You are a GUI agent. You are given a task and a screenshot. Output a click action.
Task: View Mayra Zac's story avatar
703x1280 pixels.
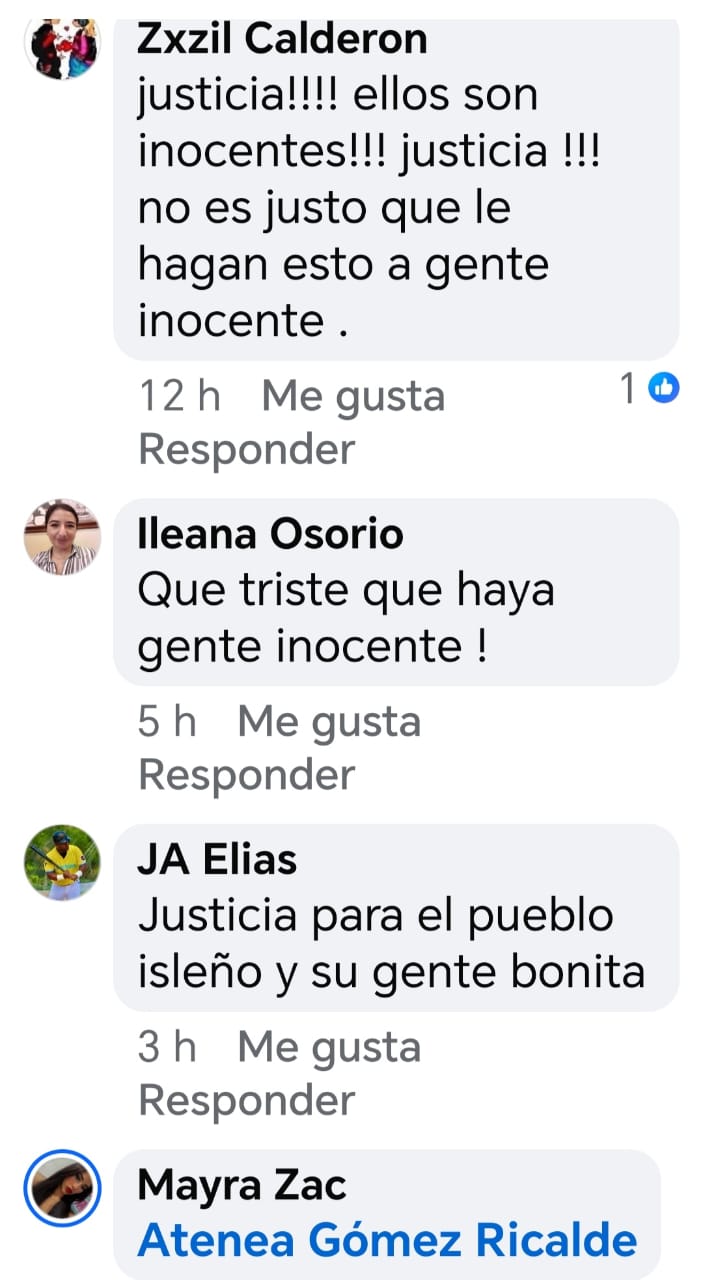[x=62, y=1188]
